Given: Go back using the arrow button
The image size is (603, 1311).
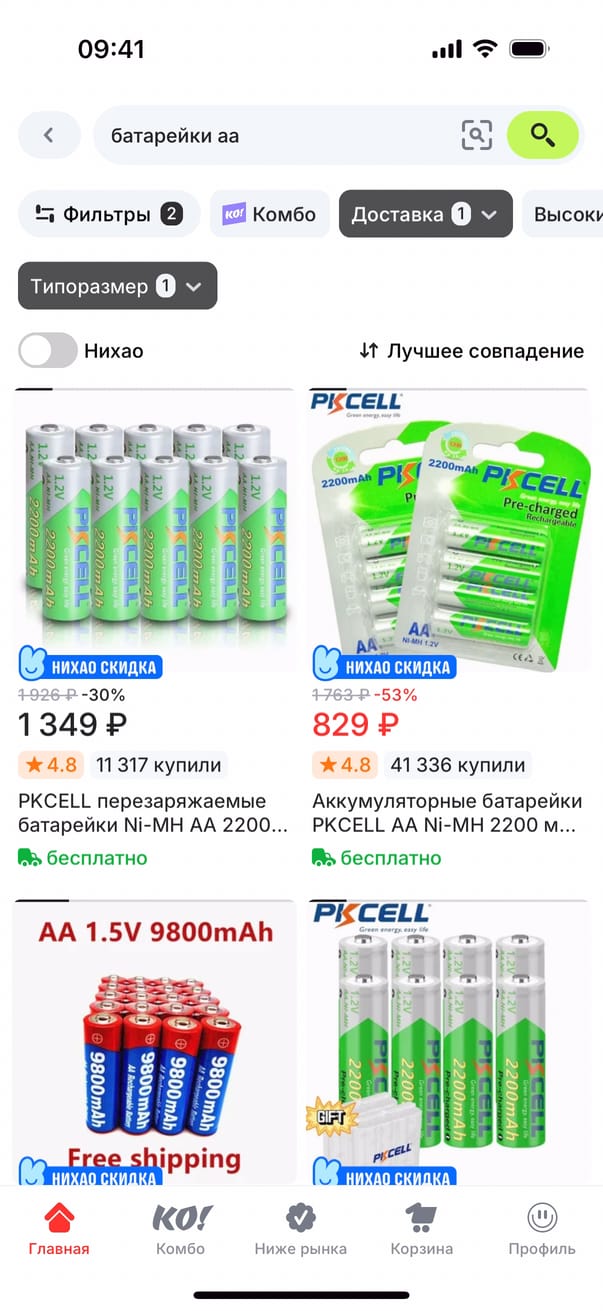Looking at the screenshot, I should pyautogui.click(x=48, y=135).
